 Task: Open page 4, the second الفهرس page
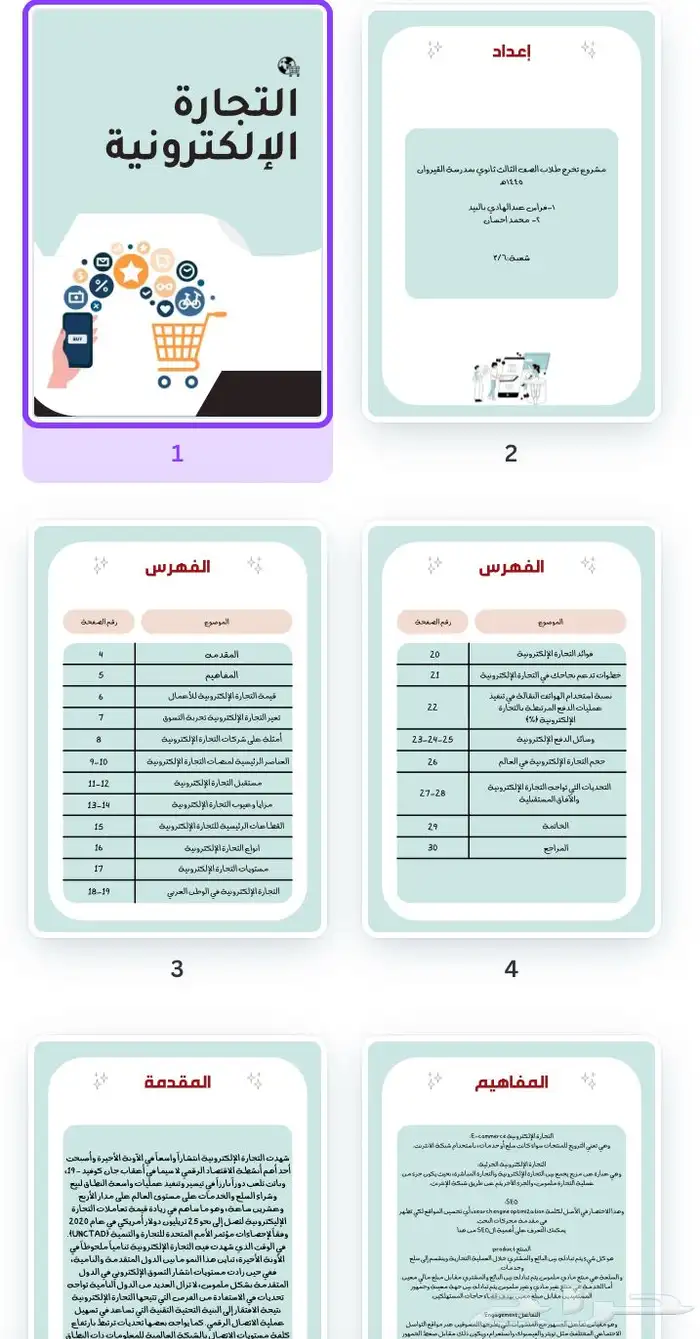[x=511, y=728]
